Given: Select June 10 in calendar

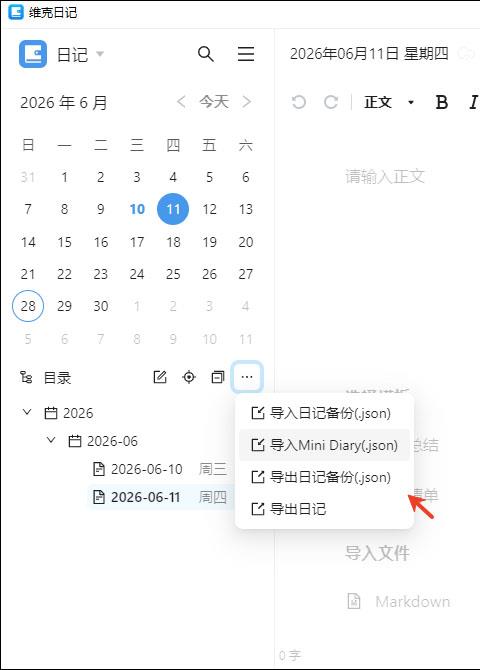Looking at the screenshot, I should coord(137,209).
